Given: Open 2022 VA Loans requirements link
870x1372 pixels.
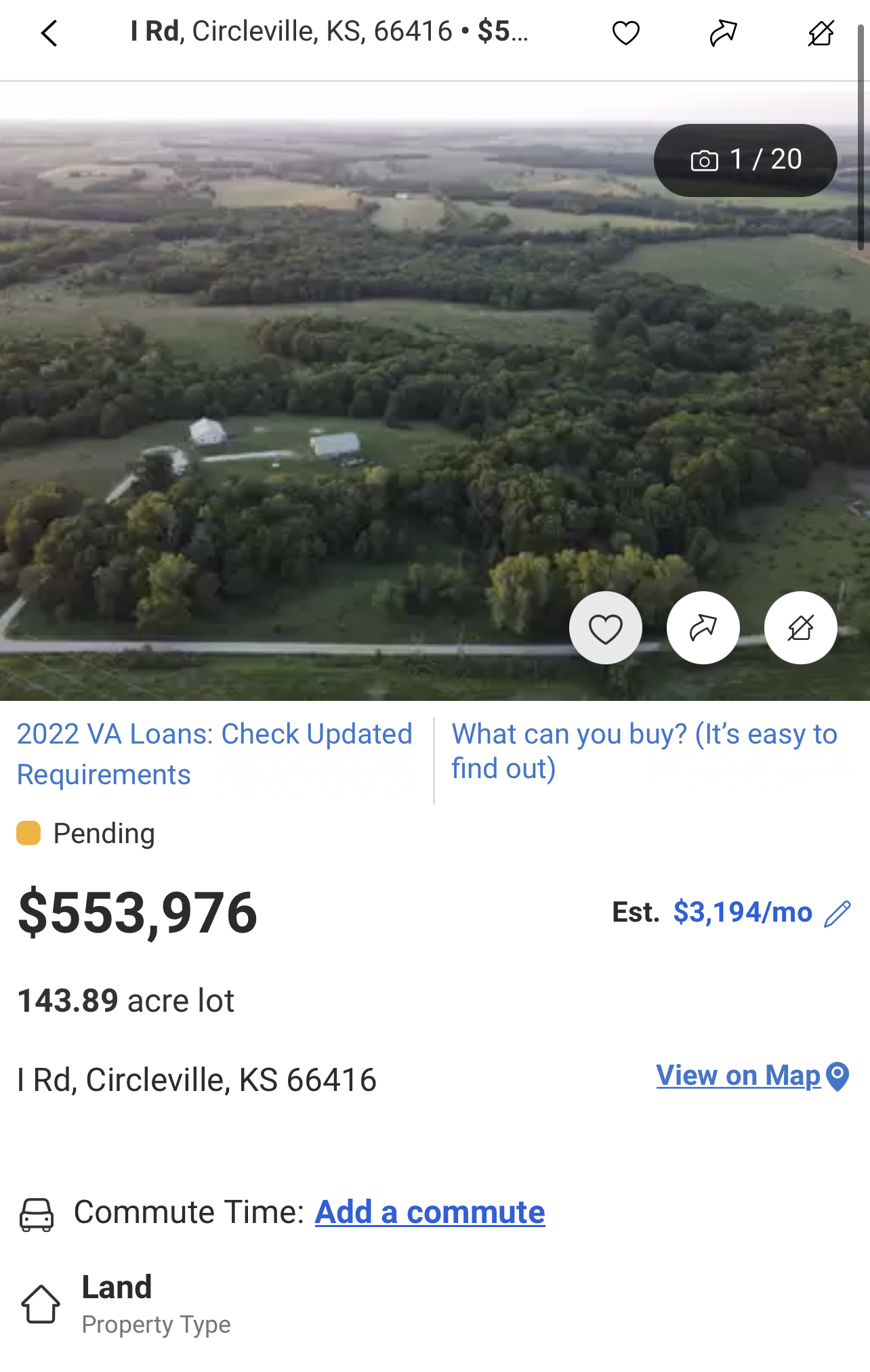Looking at the screenshot, I should point(214,754).
